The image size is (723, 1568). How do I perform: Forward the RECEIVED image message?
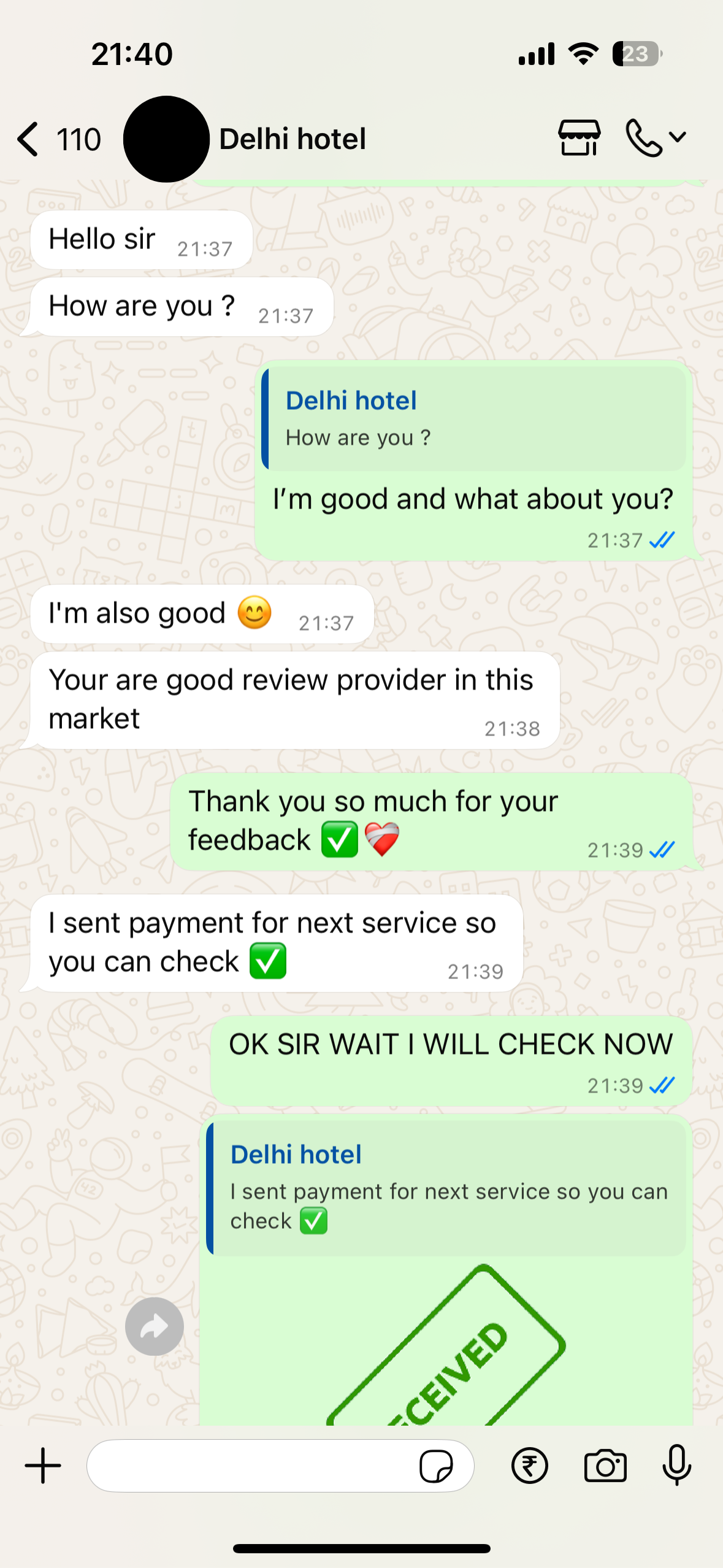tap(154, 1326)
